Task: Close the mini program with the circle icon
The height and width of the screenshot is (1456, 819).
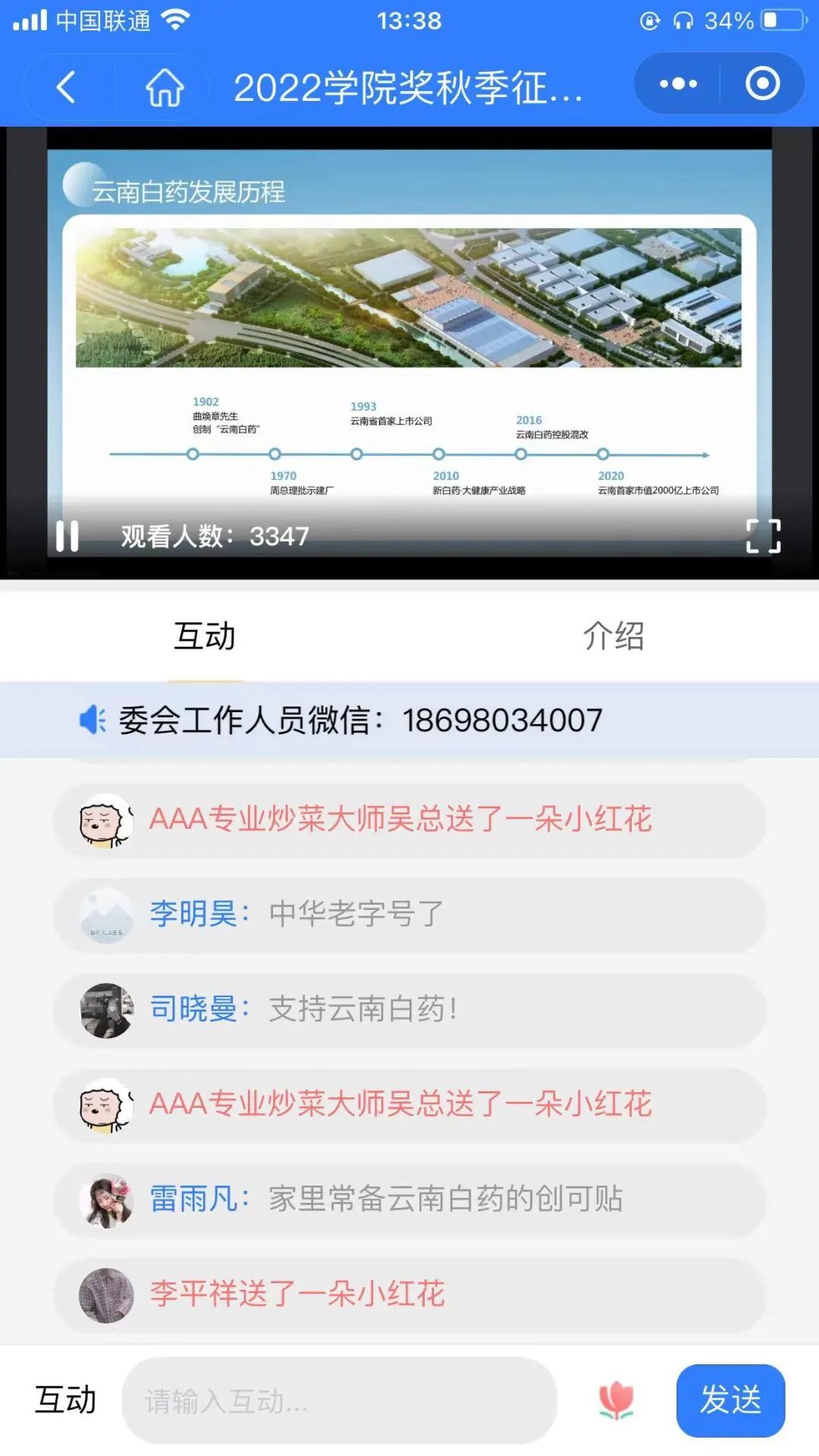Action: coord(762,84)
